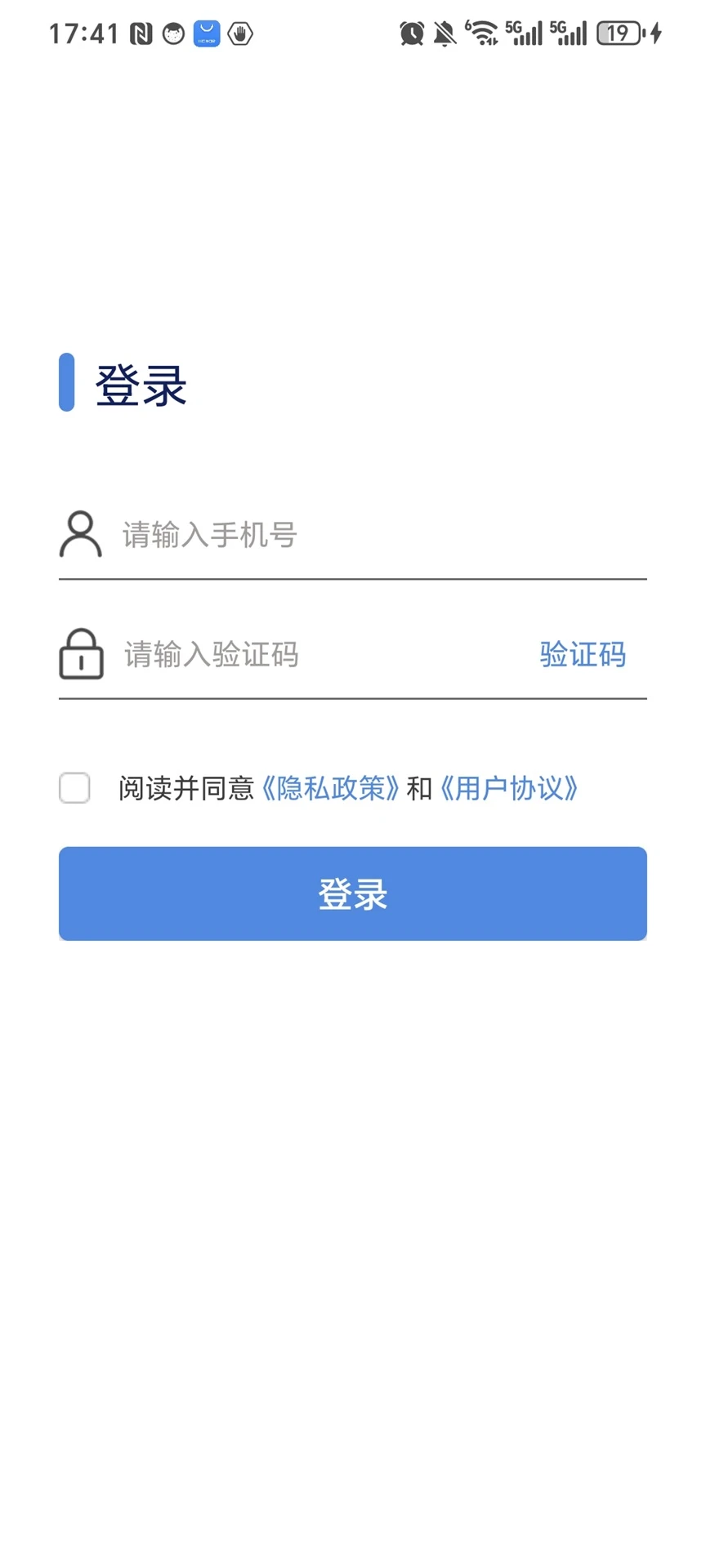Screen dimensions: 706x1568
Task: Tap the muted notification bell icon
Action: [x=444, y=33]
